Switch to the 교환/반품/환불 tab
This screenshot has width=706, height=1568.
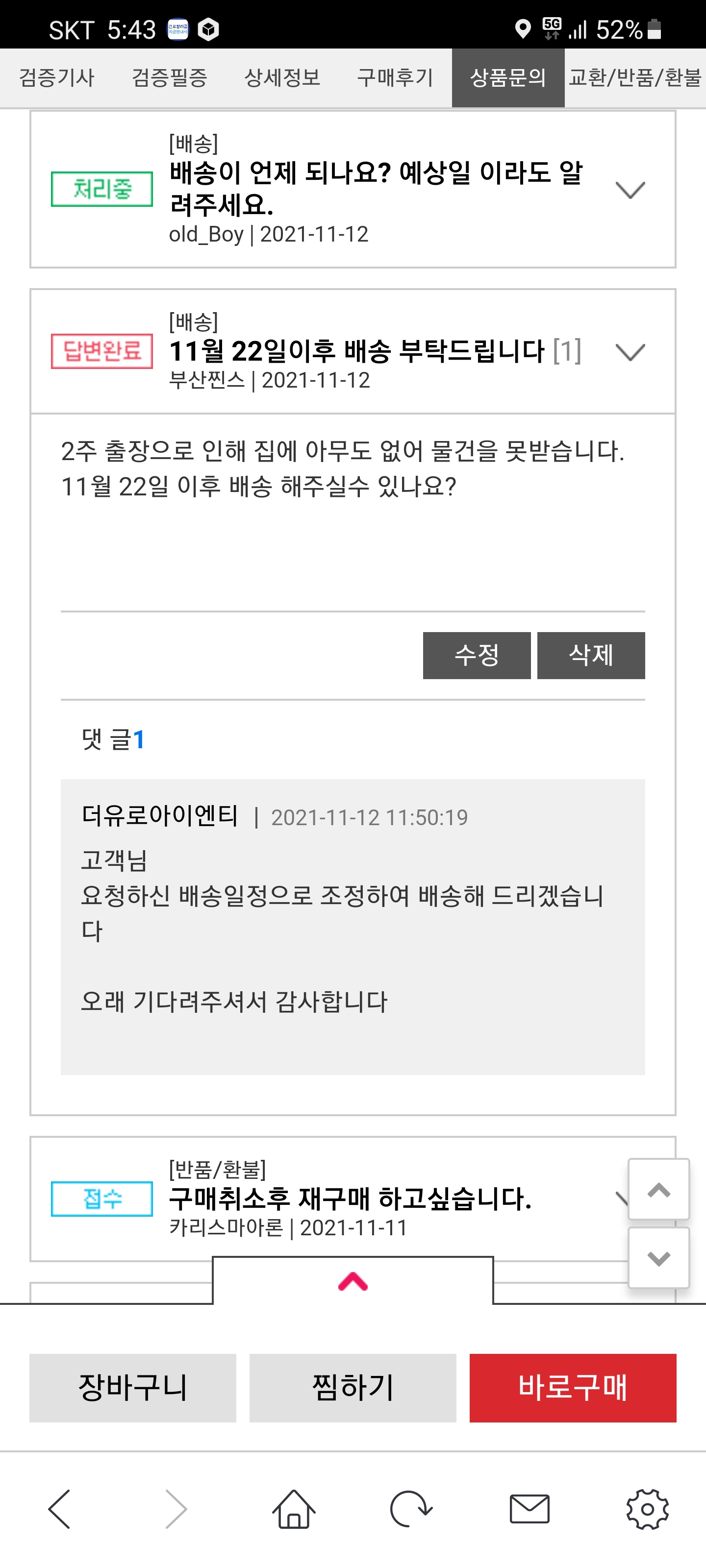point(635,78)
